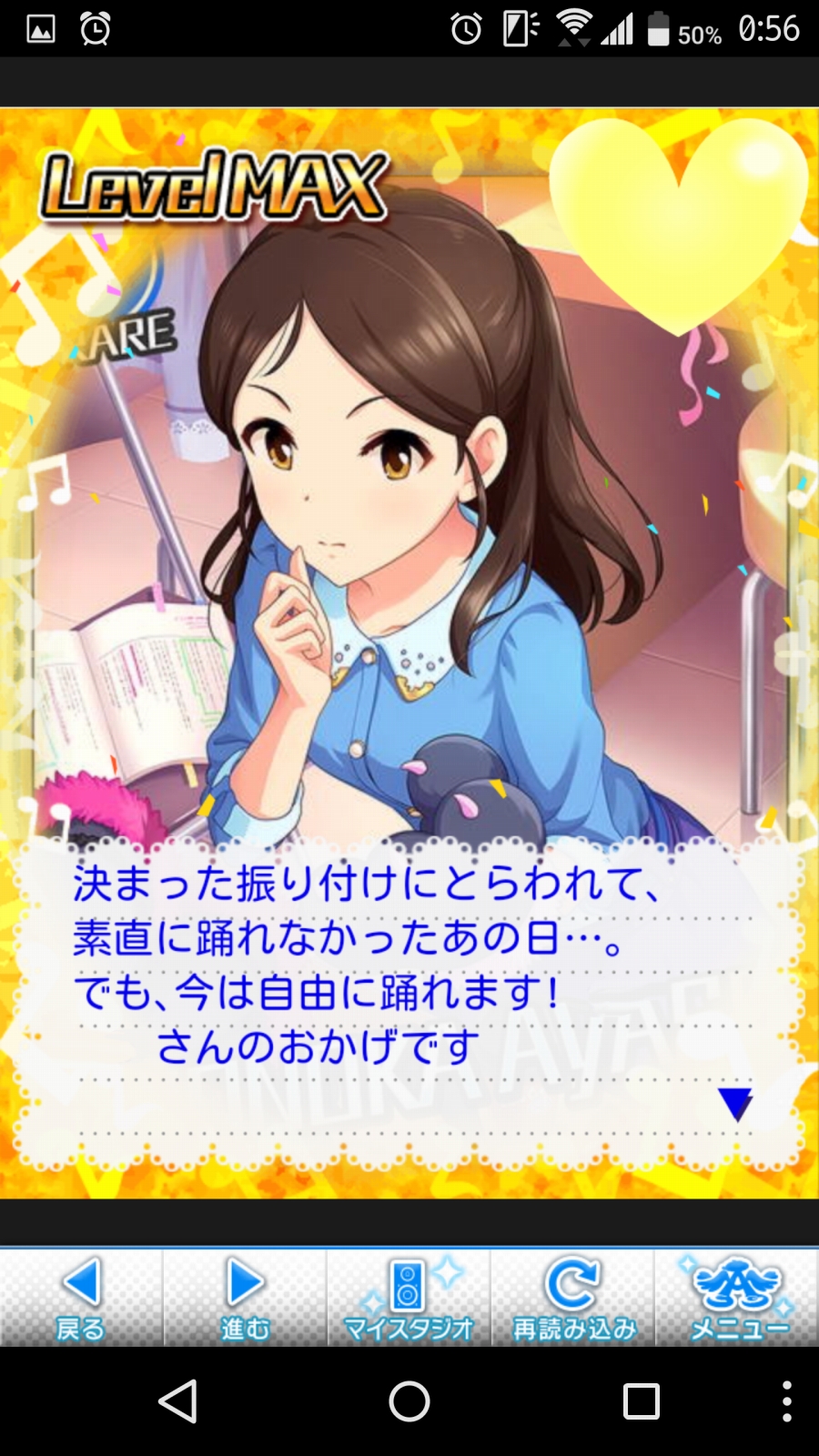
Task: Reload the page with 再読み込み
Action: (x=572, y=1298)
